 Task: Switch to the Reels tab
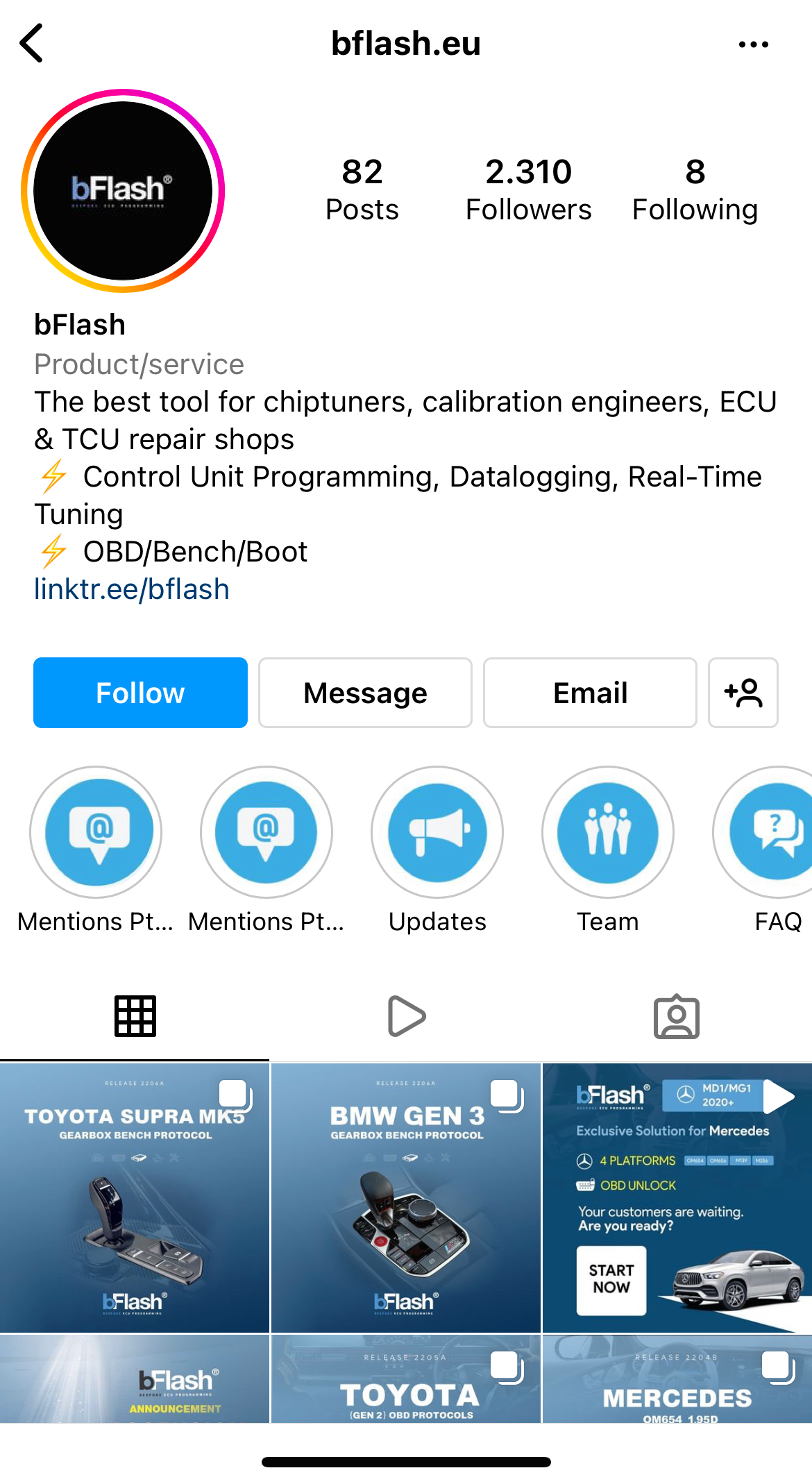pos(406,1017)
